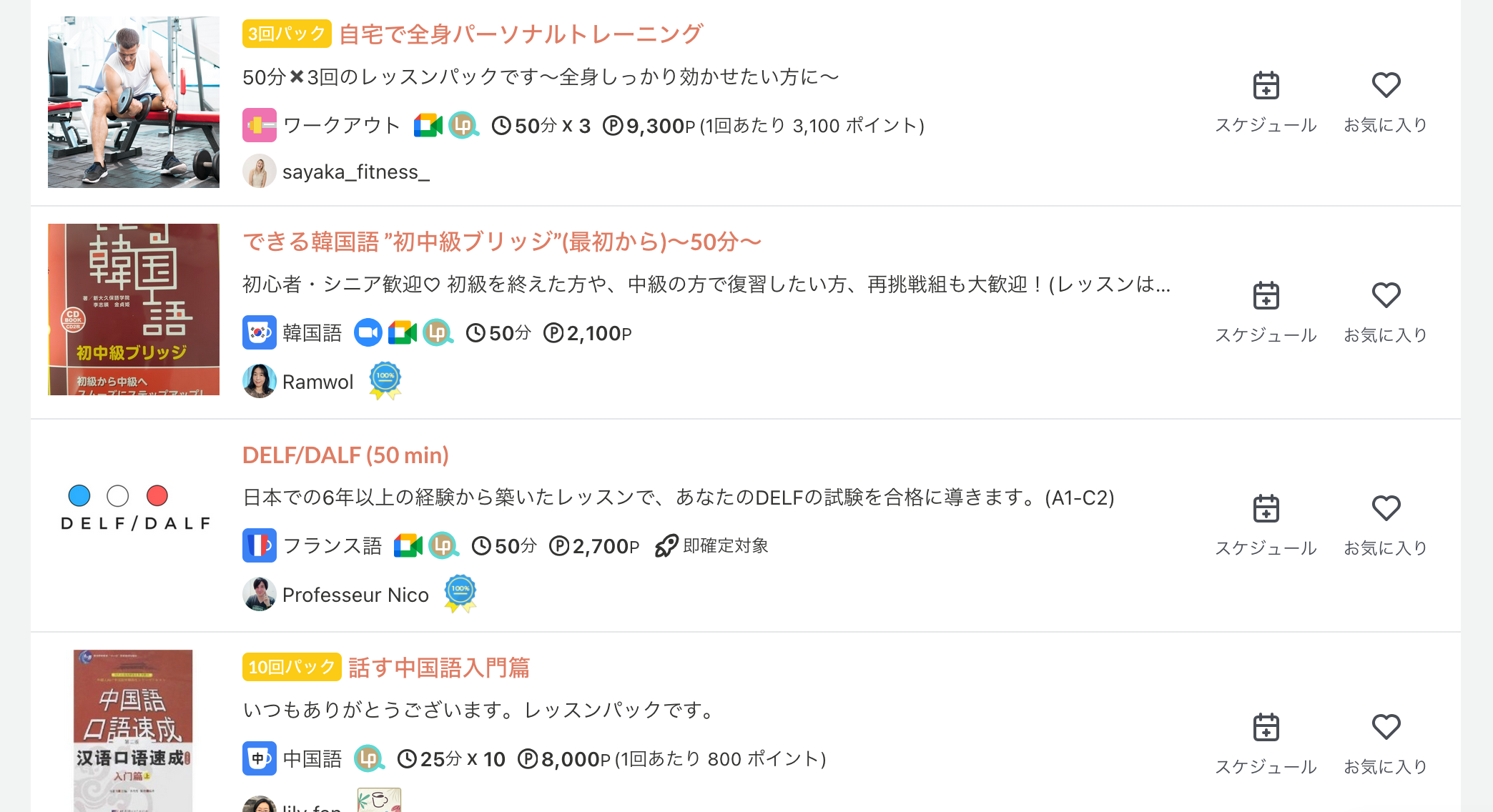The image size is (1493, 812).
Task: Open the DELF/DALF (50 min) lesson
Action: tap(345, 455)
